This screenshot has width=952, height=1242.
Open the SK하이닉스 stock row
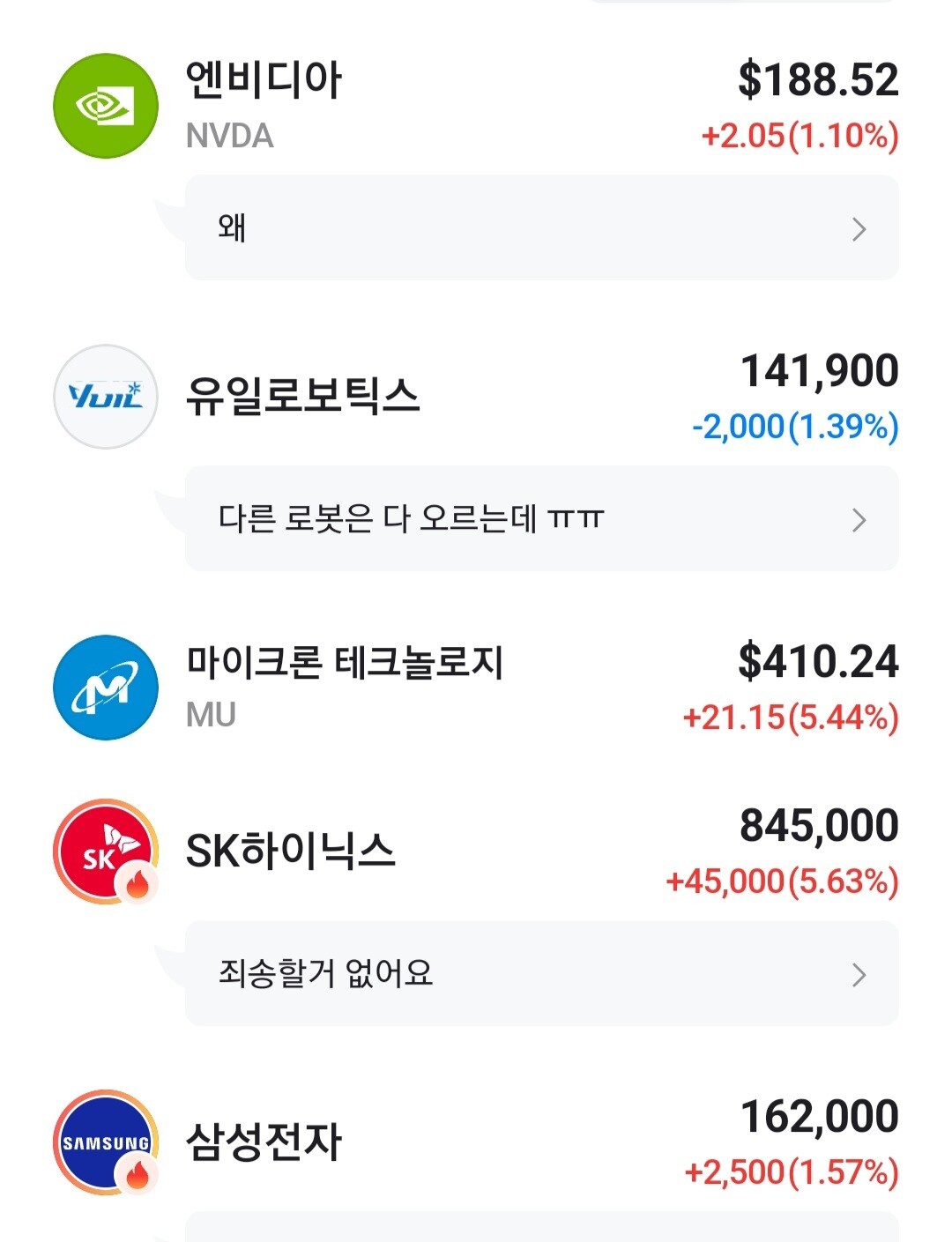[476, 852]
